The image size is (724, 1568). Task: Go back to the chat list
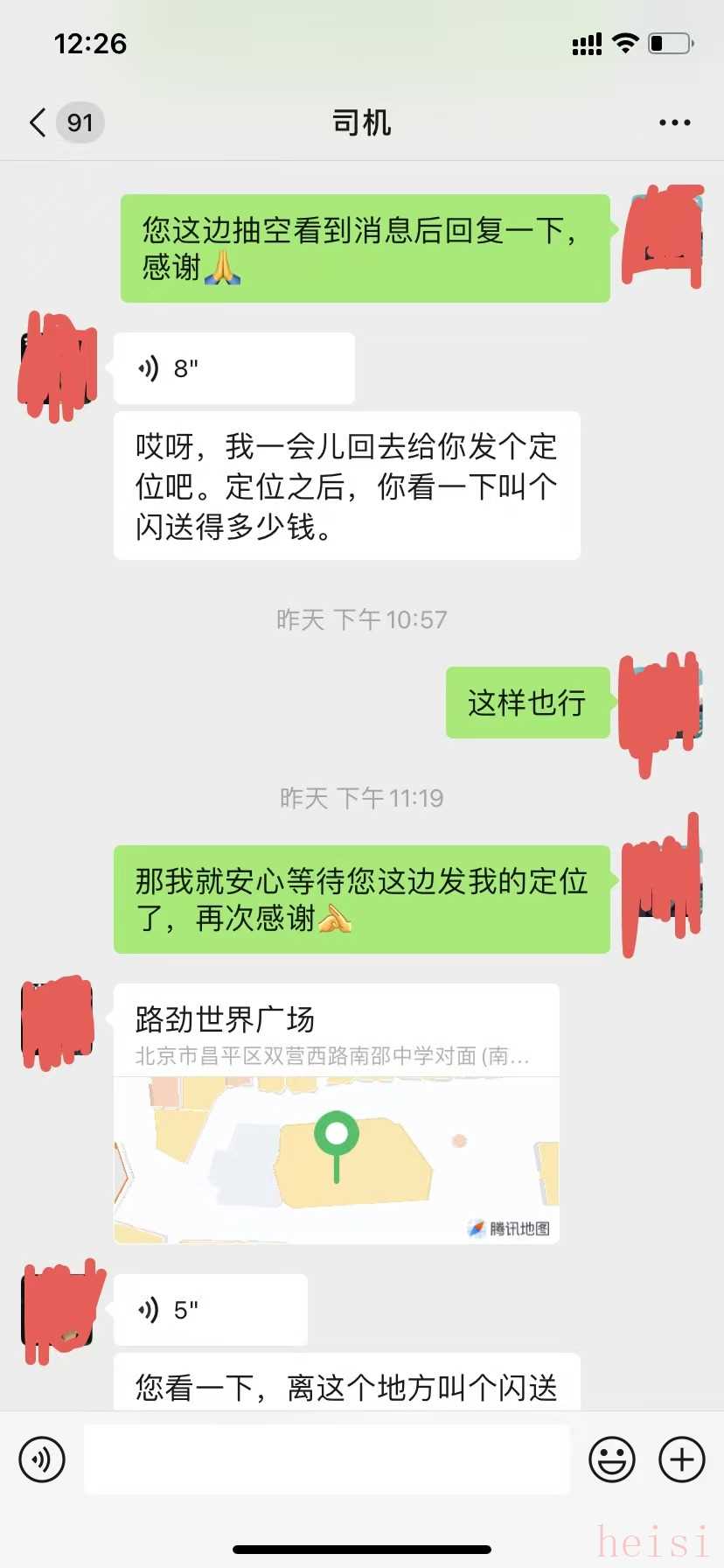(39, 122)
